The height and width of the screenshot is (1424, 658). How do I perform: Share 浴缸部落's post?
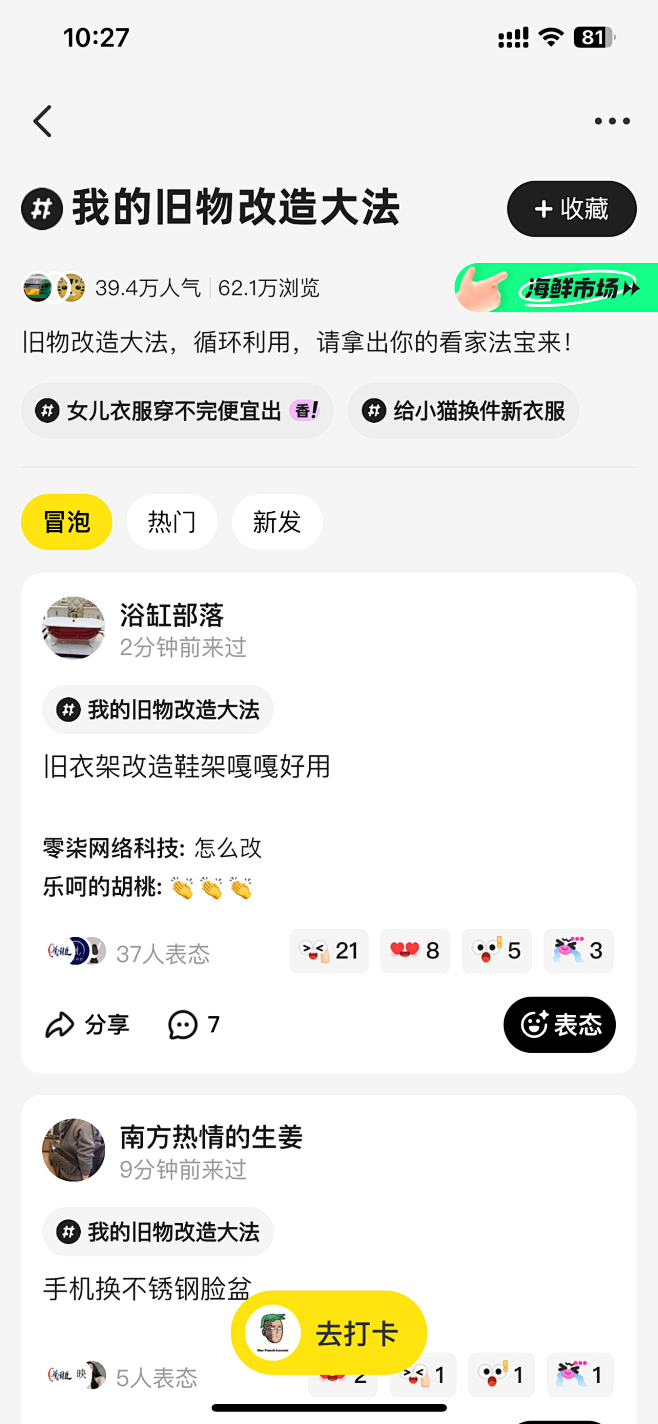point(88,1025)
